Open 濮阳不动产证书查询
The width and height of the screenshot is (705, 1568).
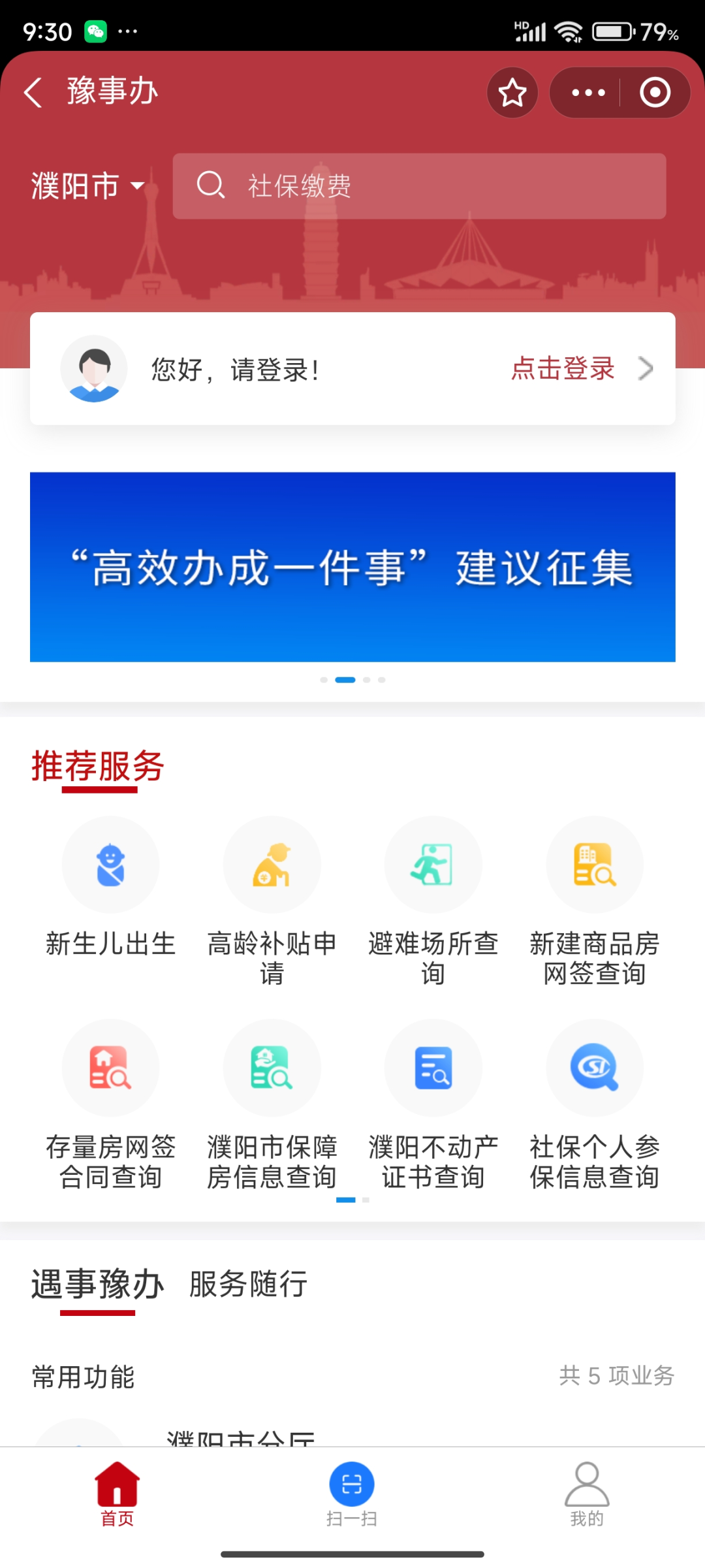click(x=433, y=1102)
